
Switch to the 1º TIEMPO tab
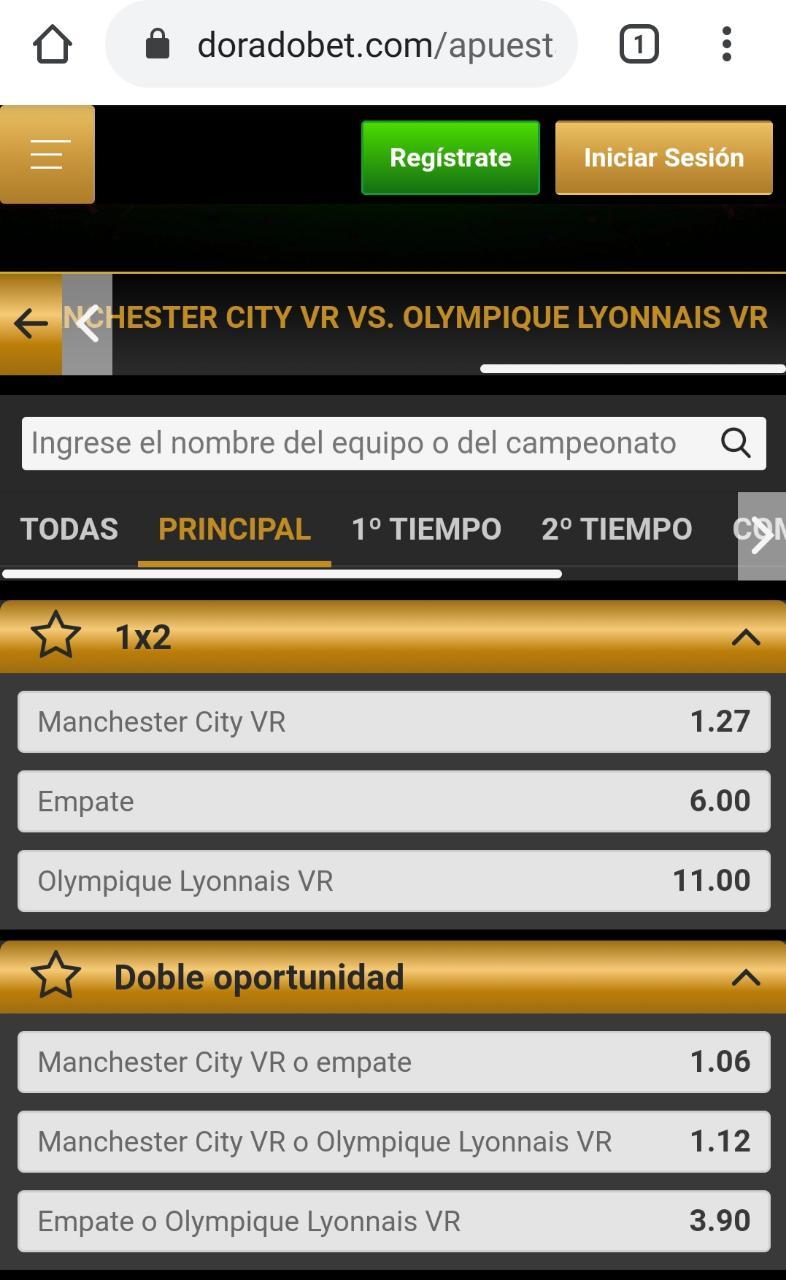click(x=426, y=529)
